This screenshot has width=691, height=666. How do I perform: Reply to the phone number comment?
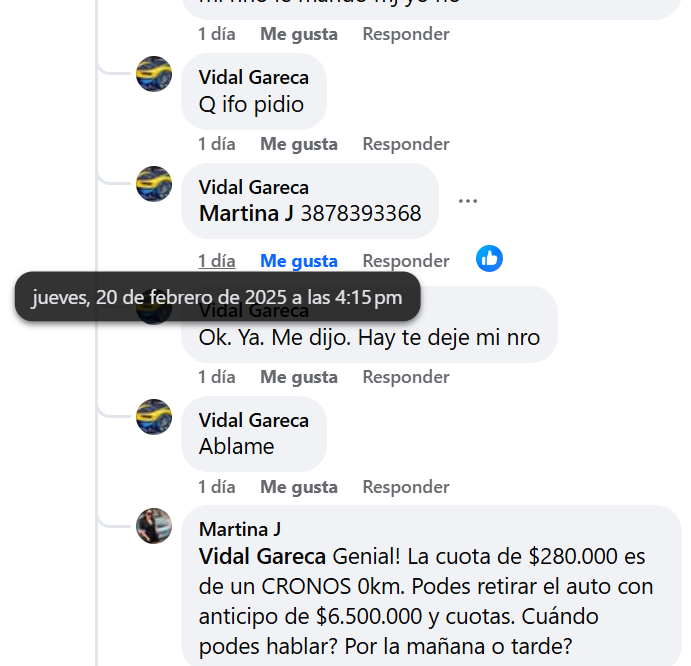pyautogui.click(x=405, y=261)
